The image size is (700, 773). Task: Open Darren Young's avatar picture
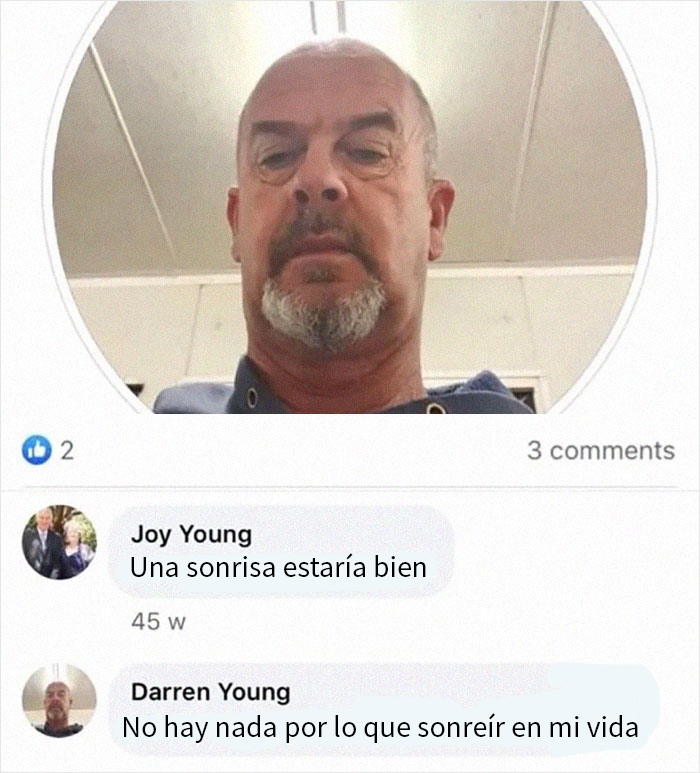click(x=59, y=700)
